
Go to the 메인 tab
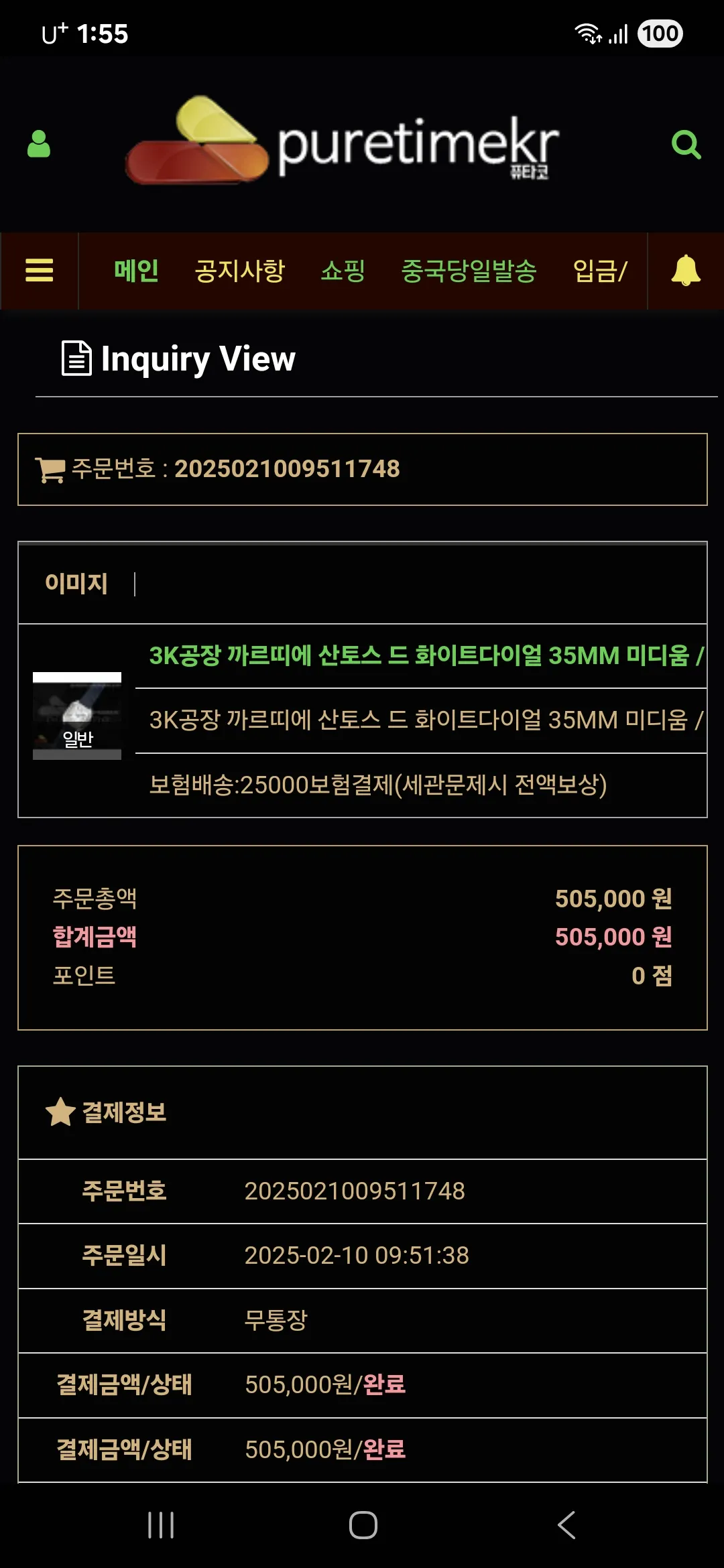[136, 271]
